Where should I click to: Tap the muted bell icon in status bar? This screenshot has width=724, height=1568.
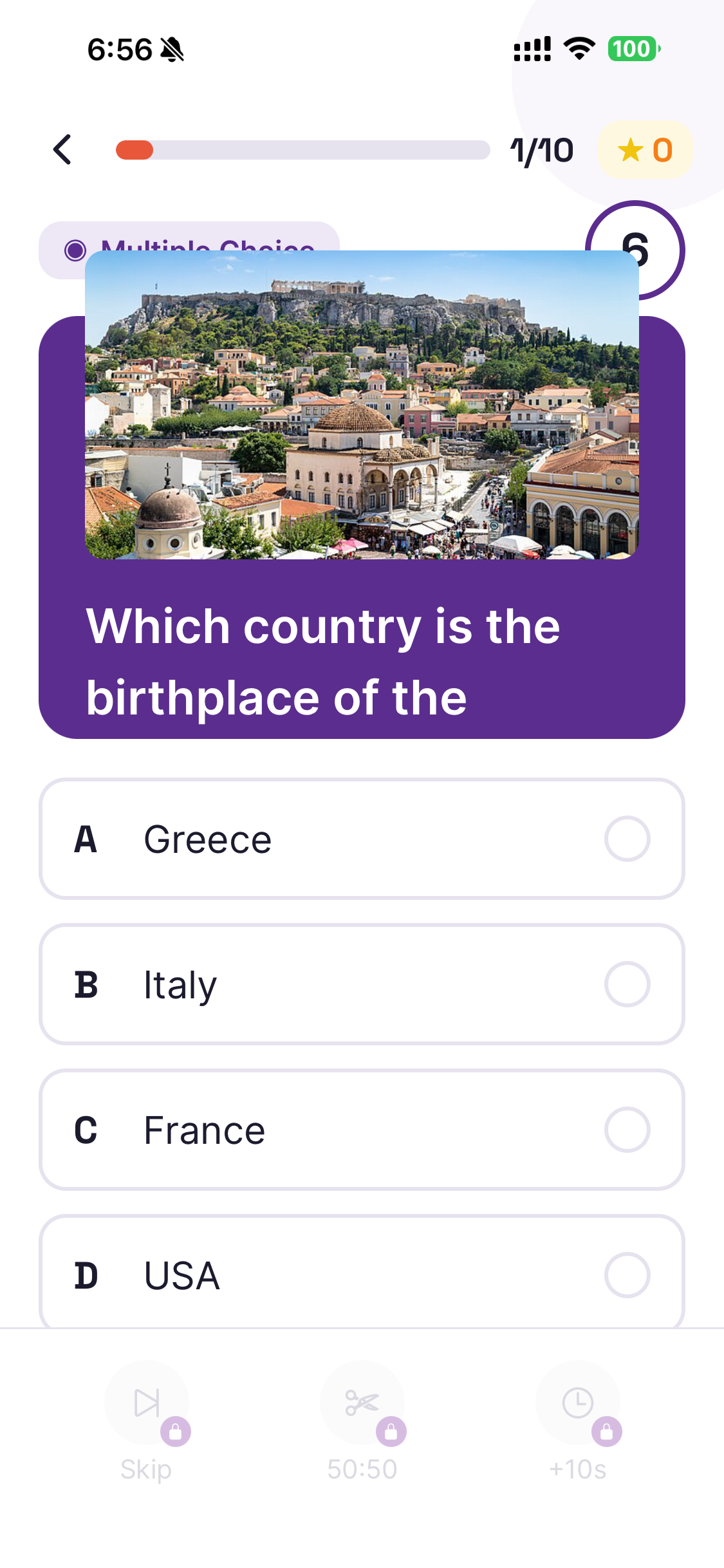click(171, 50)
